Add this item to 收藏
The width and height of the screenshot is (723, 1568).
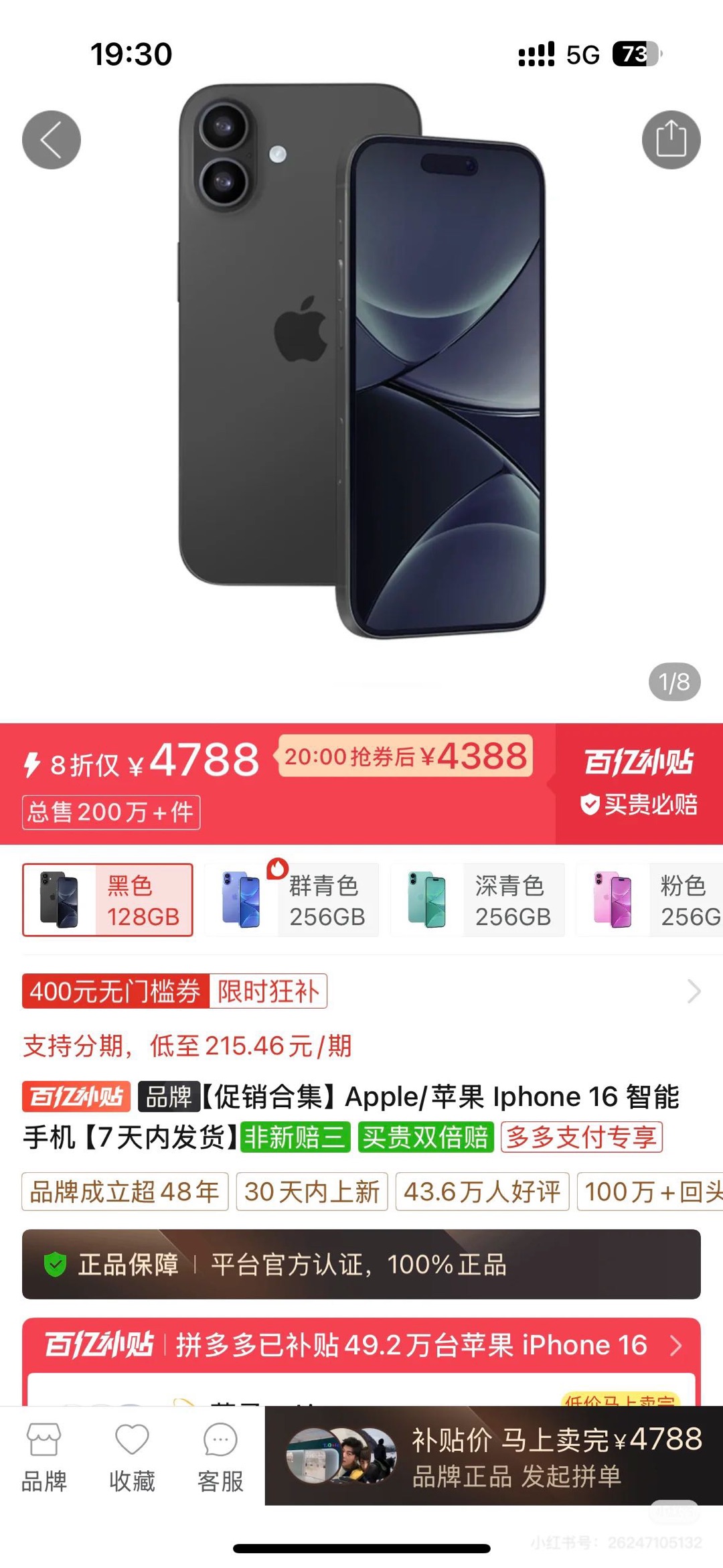[x=132, y=1457]
